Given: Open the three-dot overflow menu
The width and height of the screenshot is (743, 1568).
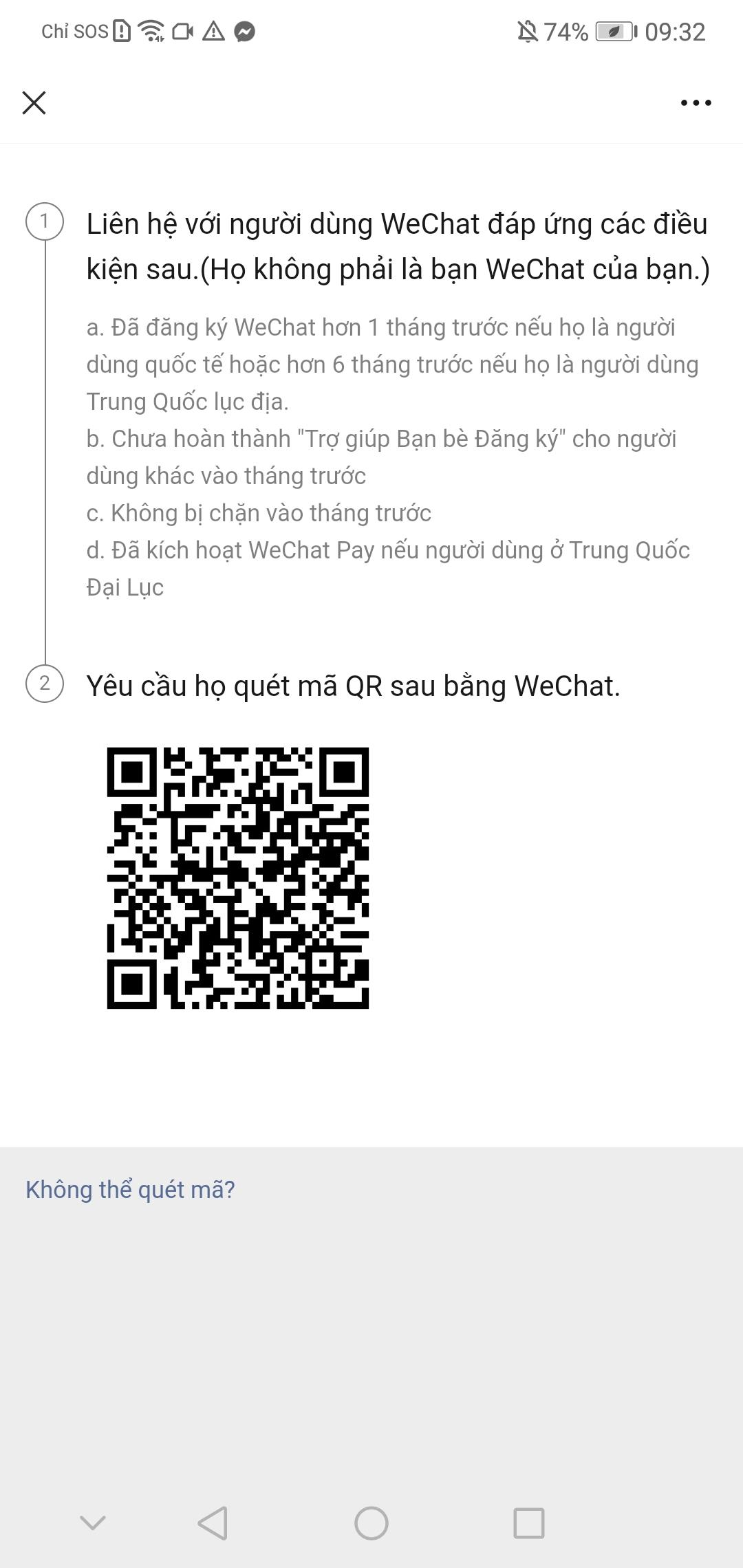Looking at the screenshot, I should (x=696, y=103).
